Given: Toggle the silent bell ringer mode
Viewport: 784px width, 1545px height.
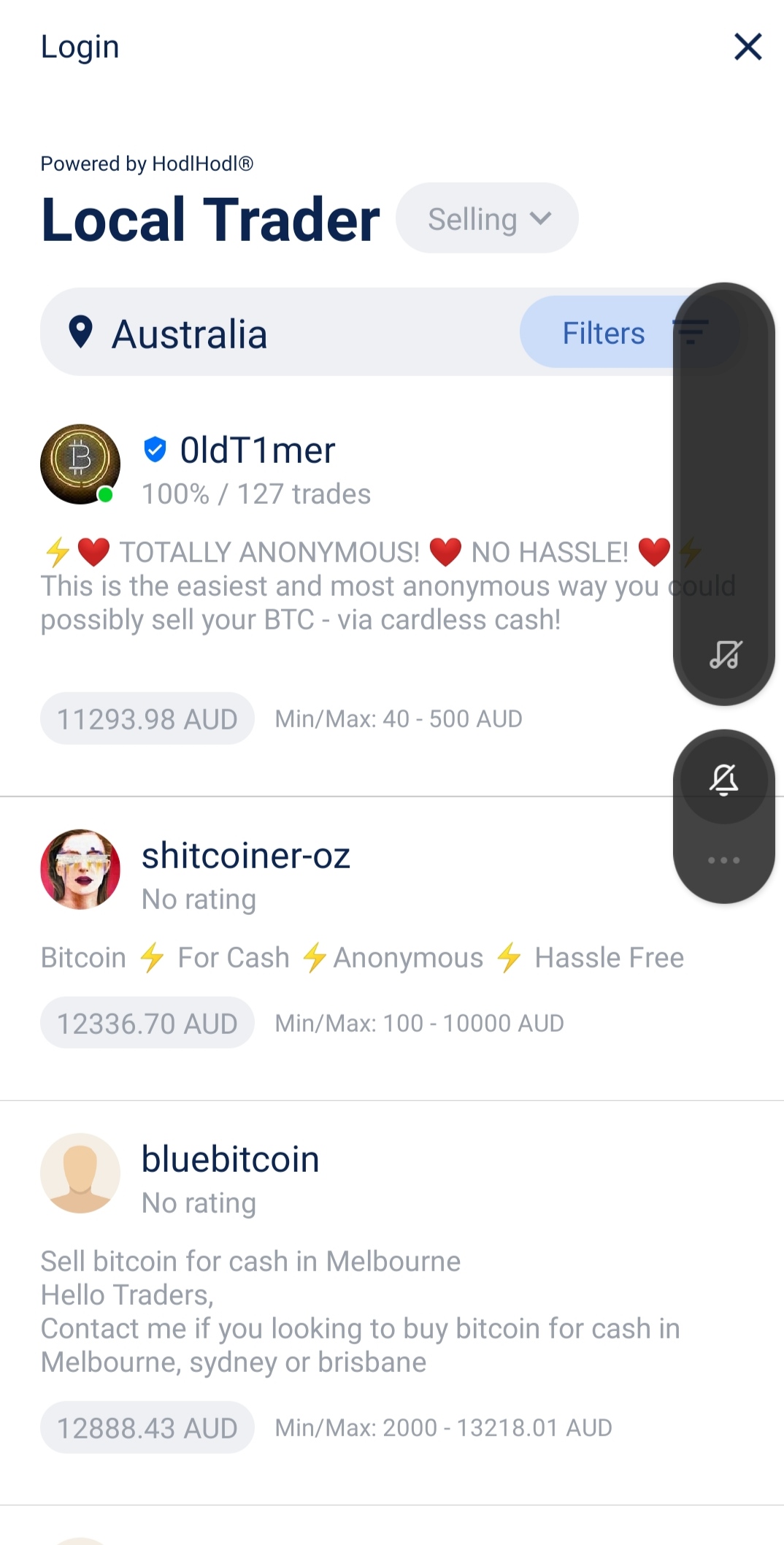Looking at the screenshot, I should (723, 779).
